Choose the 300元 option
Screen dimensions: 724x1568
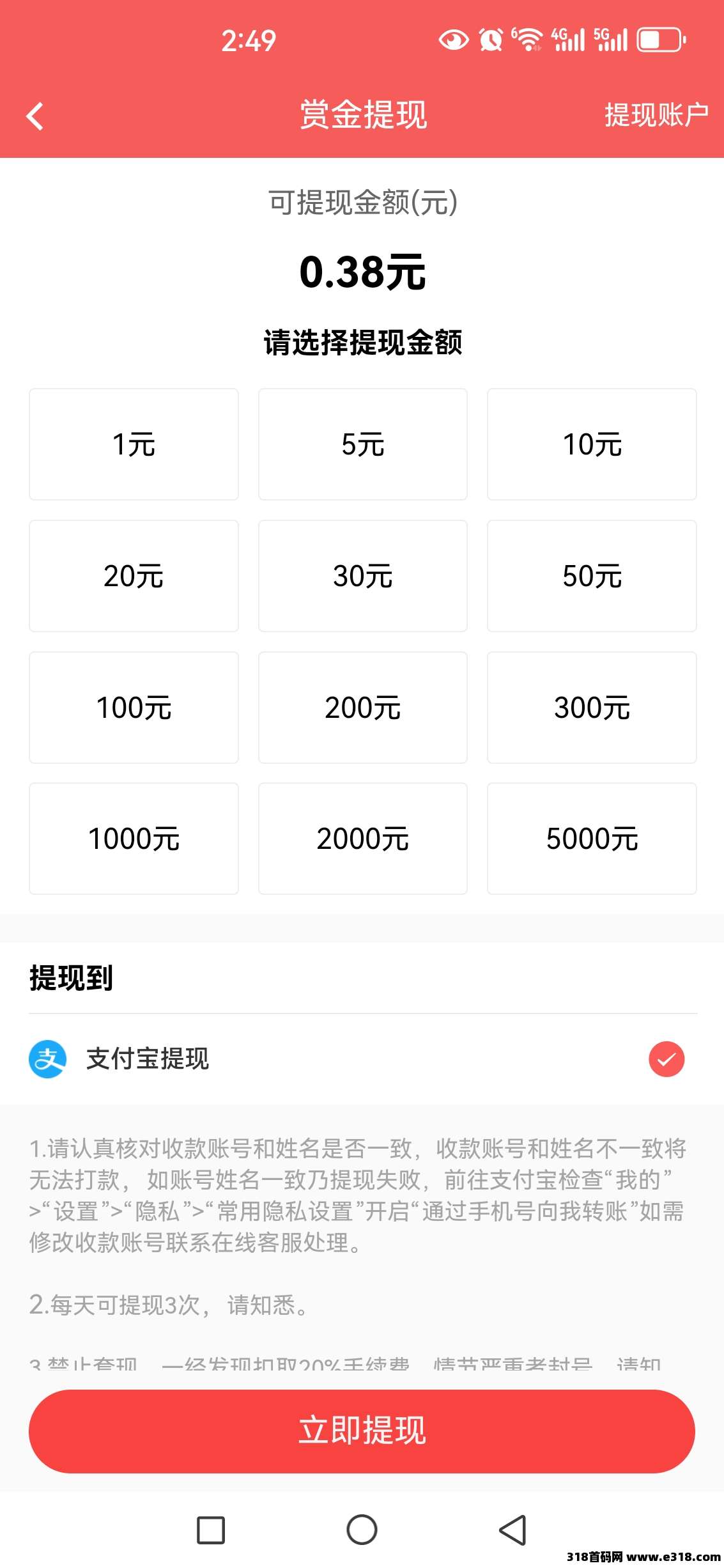pos(592,708)
